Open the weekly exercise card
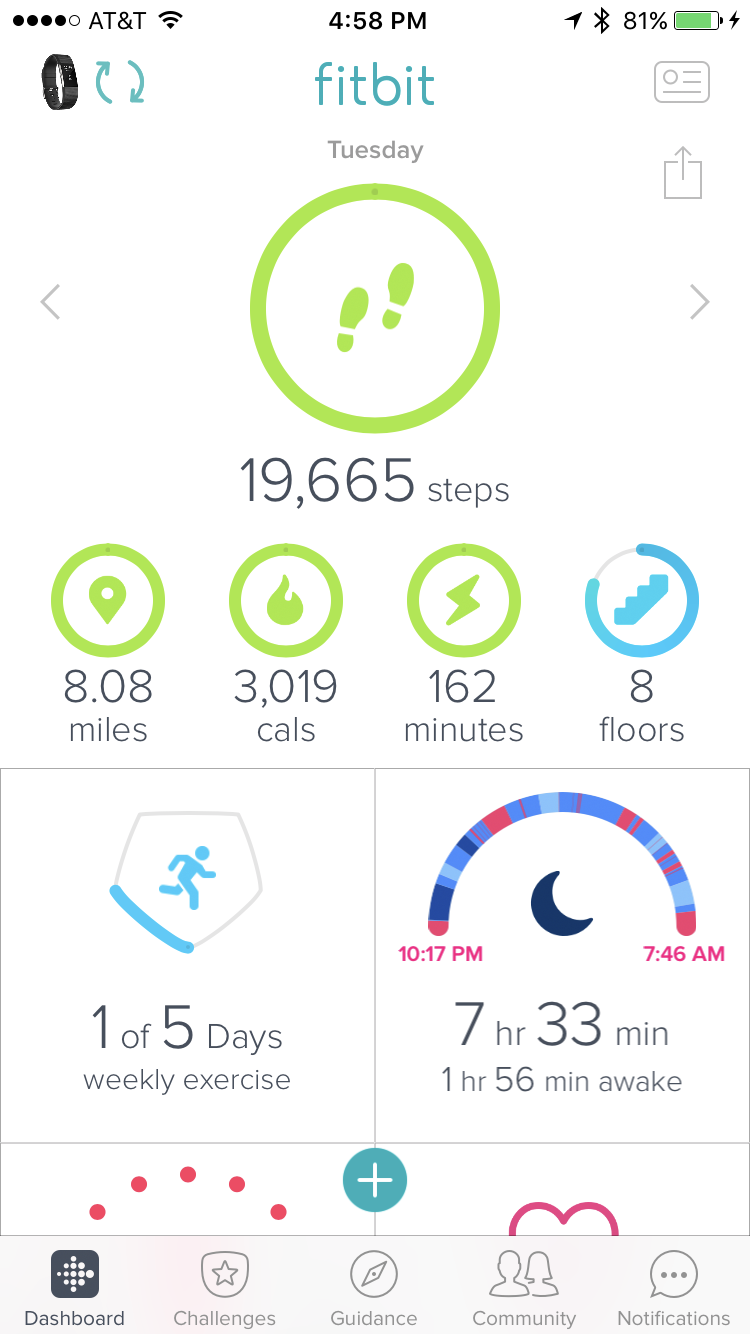The image size is (750, 1334). coord(188,956)
